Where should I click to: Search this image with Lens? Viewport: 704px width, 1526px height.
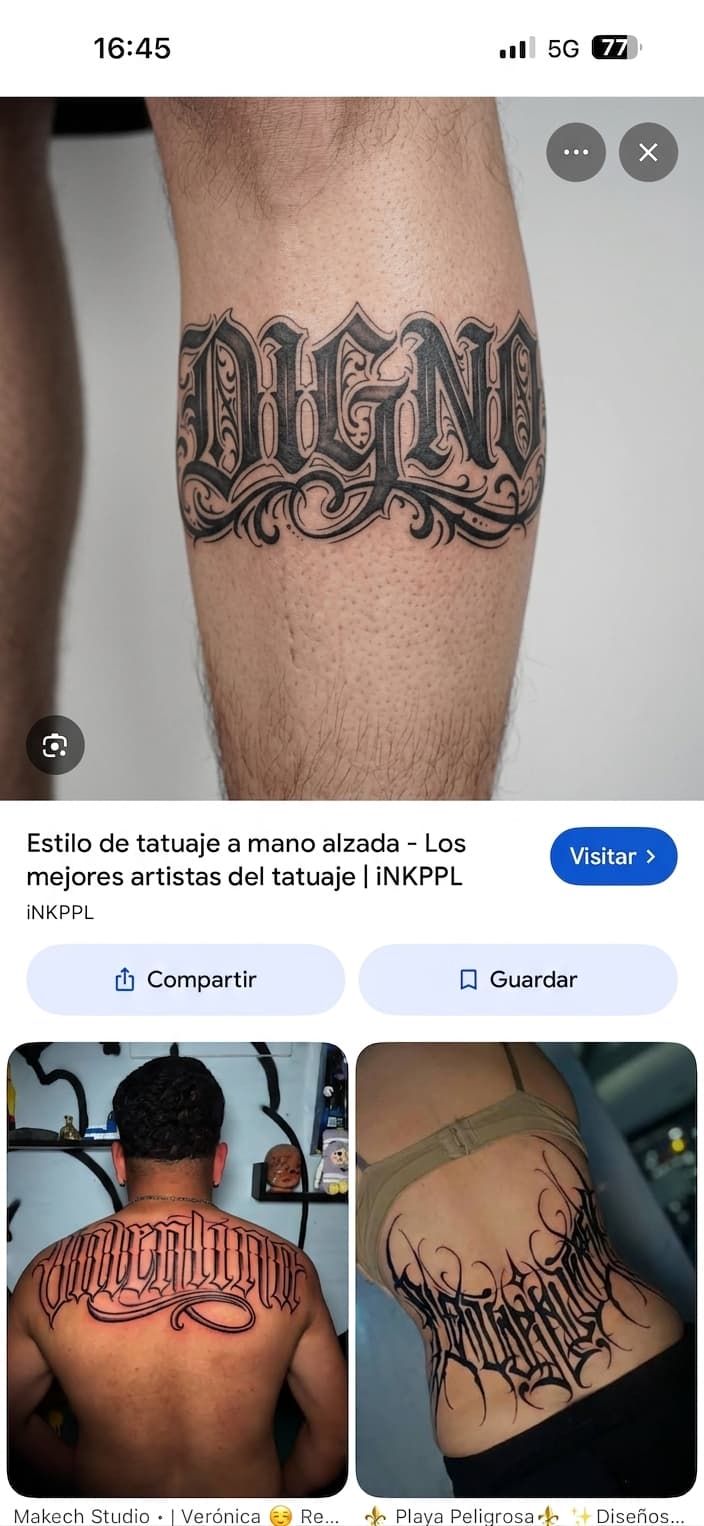point(55,745)
